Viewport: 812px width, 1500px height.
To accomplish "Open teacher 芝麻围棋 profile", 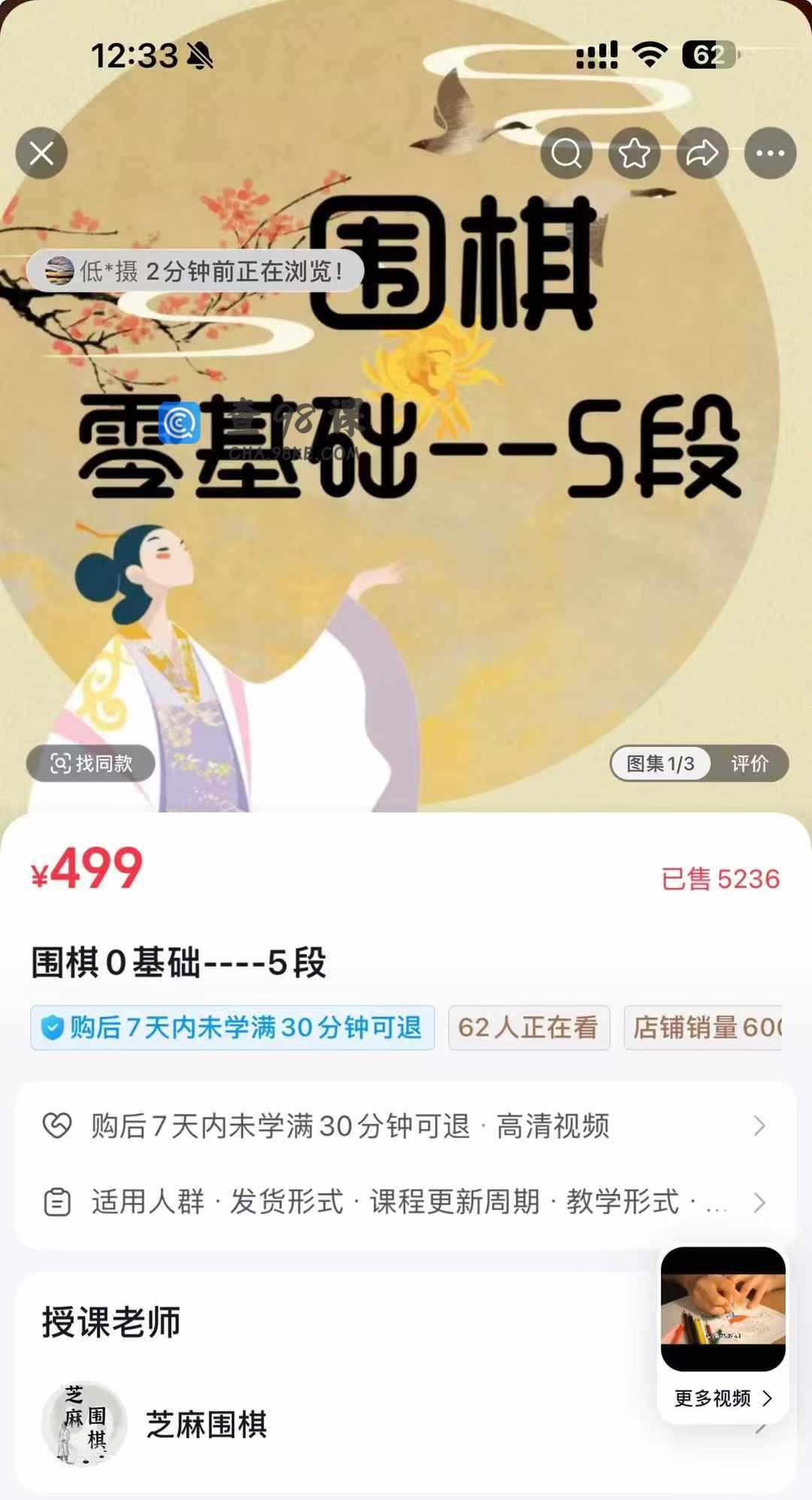I will [207, 1424].
